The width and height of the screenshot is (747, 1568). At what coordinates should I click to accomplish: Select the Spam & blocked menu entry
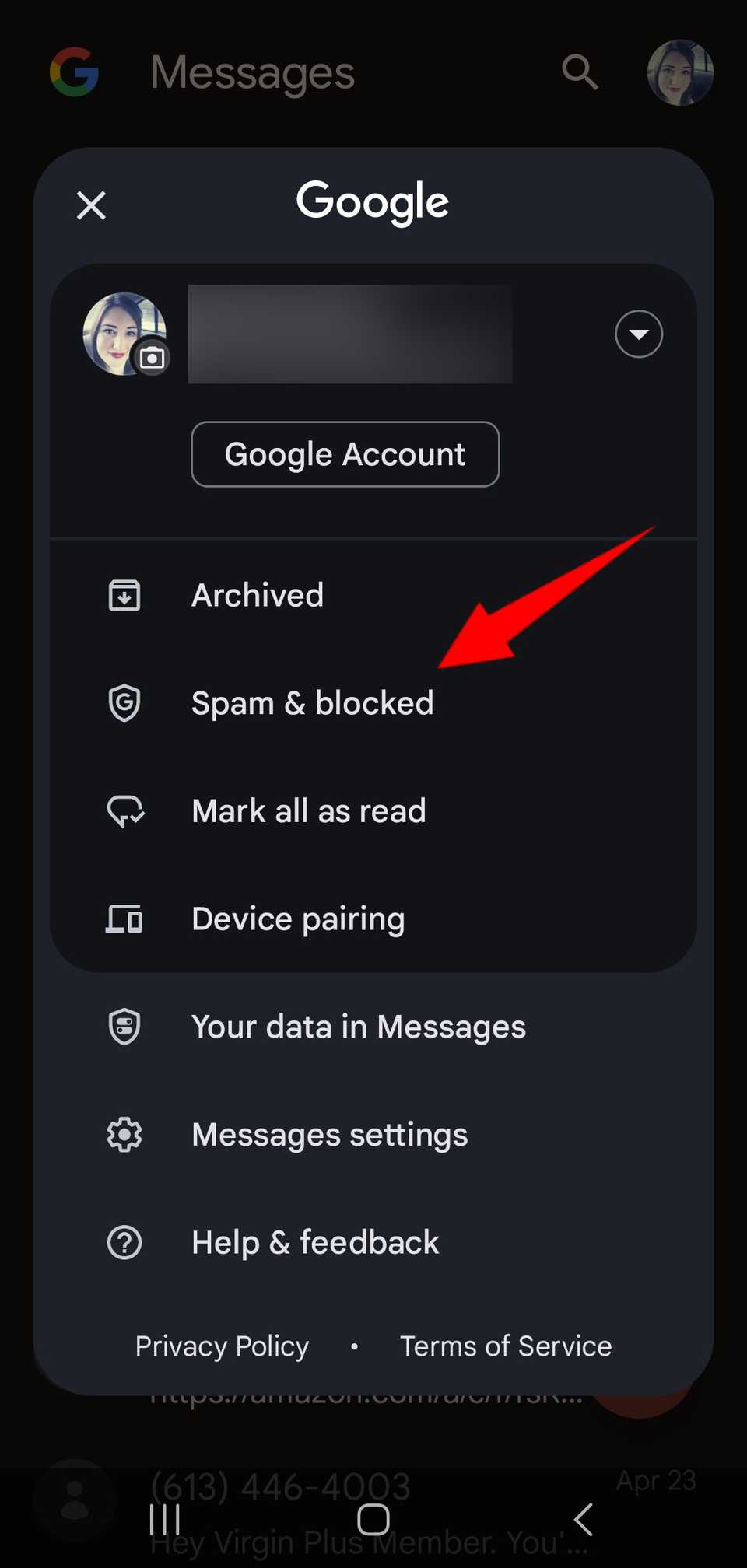pyautogui.click(x=313, y=702)
